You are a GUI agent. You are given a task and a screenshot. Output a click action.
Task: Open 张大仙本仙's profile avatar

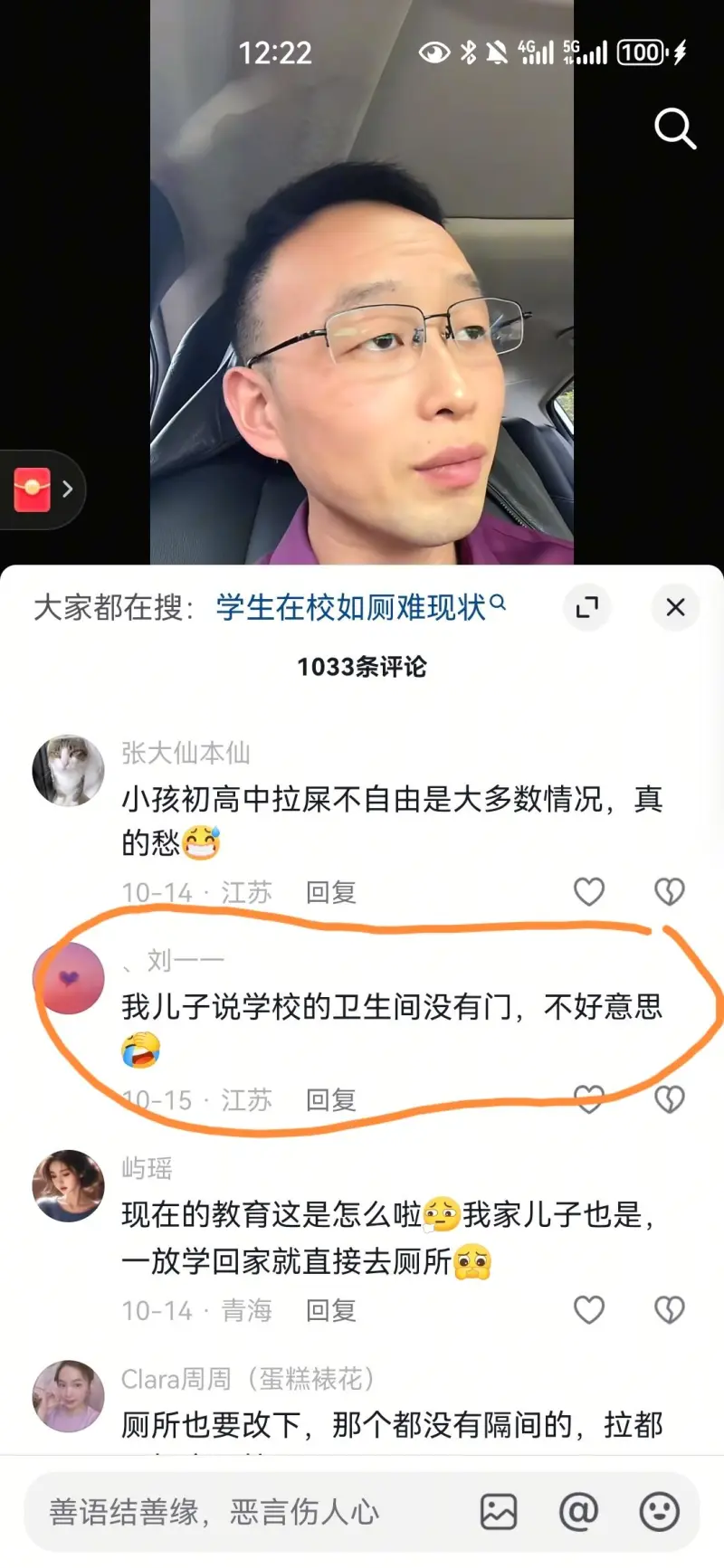(x=68, y=770)
